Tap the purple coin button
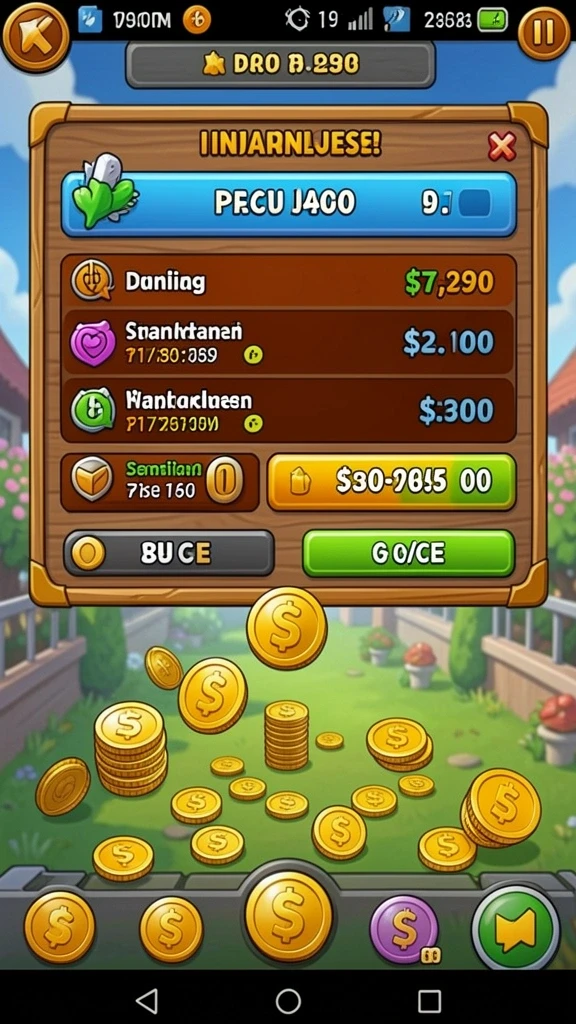The width and height of the screenshot is (576, 1024). [x=404, y=929]
